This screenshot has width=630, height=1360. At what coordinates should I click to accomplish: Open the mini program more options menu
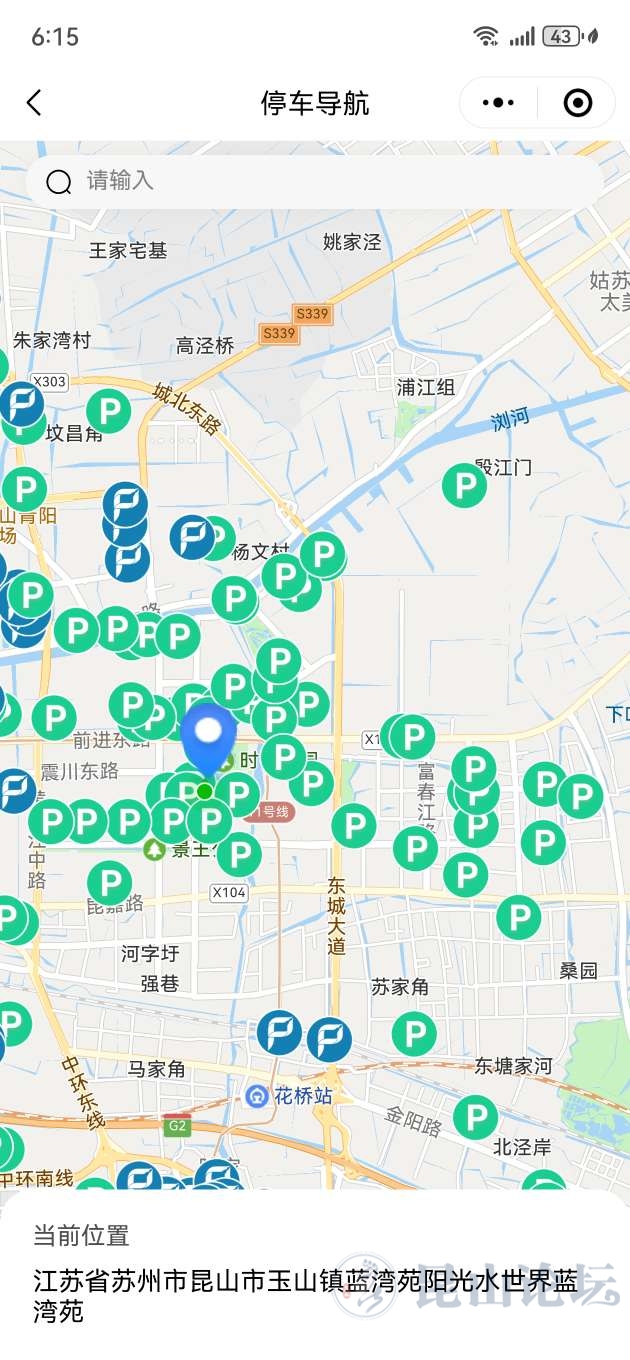(x=498, y=103)
